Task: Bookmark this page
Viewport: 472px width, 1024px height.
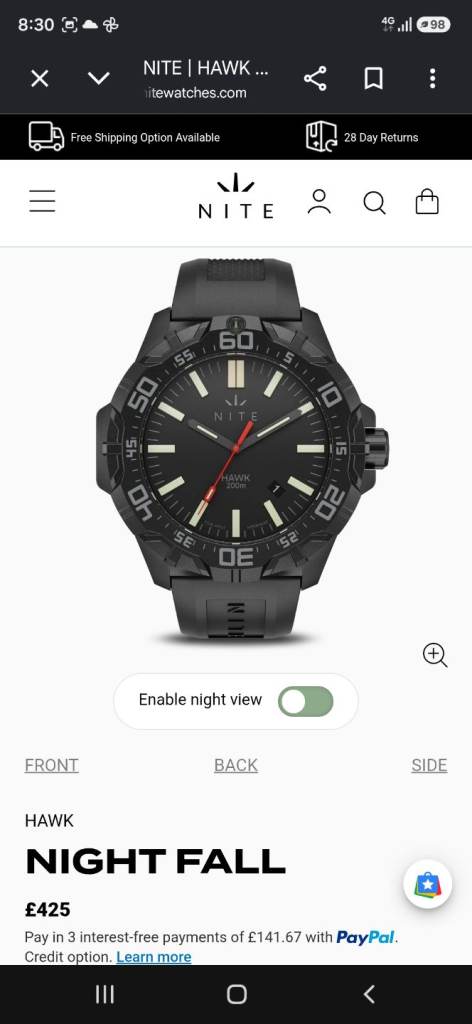Action: [x=373, y=79]
